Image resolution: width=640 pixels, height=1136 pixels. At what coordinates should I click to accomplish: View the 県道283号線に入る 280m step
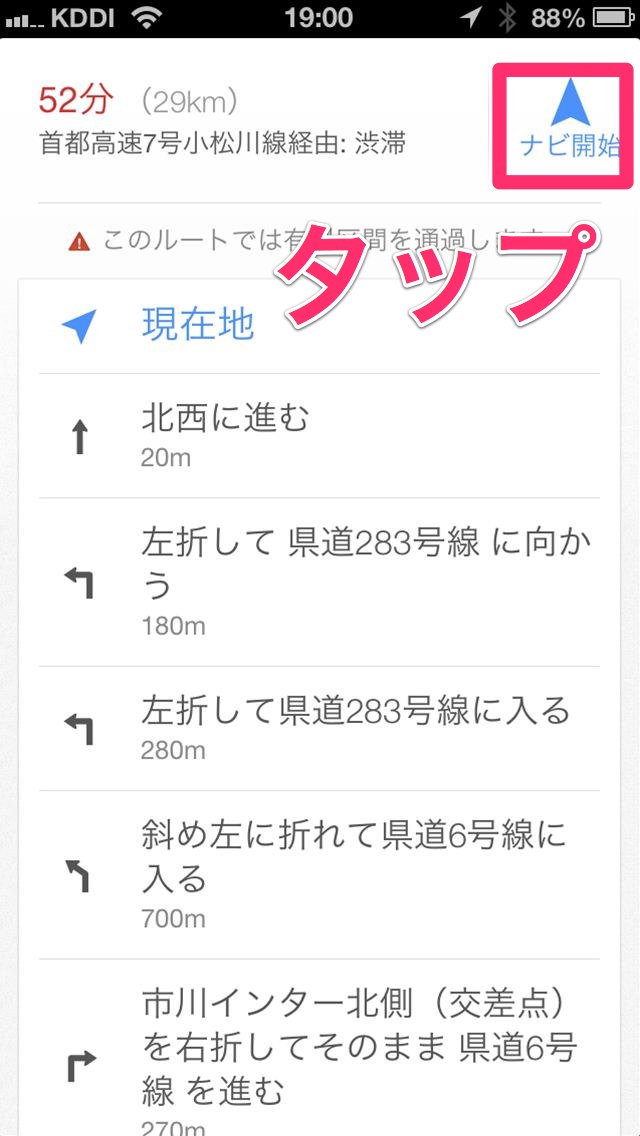320,728
